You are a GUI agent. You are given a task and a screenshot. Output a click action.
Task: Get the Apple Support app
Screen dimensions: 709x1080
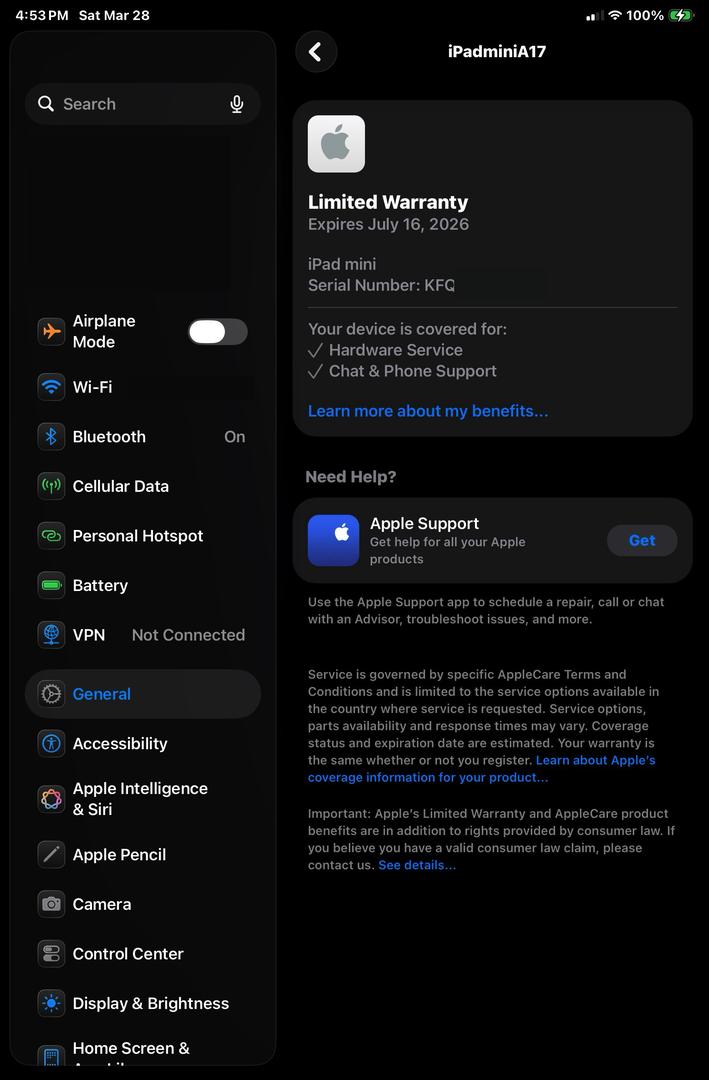[642, 540]
